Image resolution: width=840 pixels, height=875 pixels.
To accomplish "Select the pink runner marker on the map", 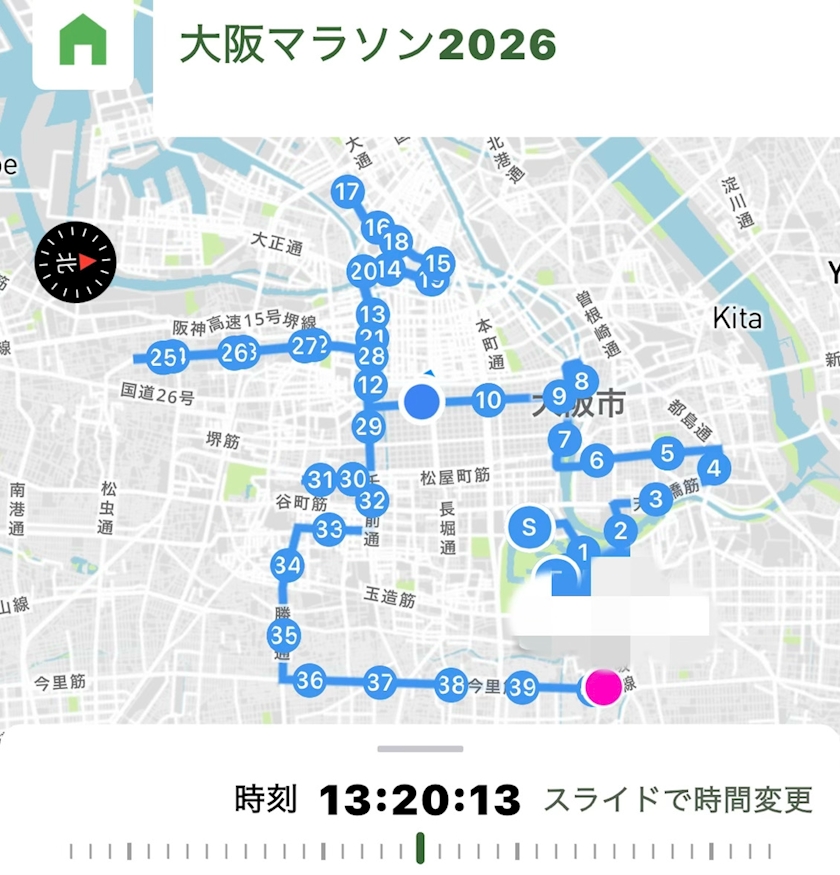I will click(x=603, y=687).
